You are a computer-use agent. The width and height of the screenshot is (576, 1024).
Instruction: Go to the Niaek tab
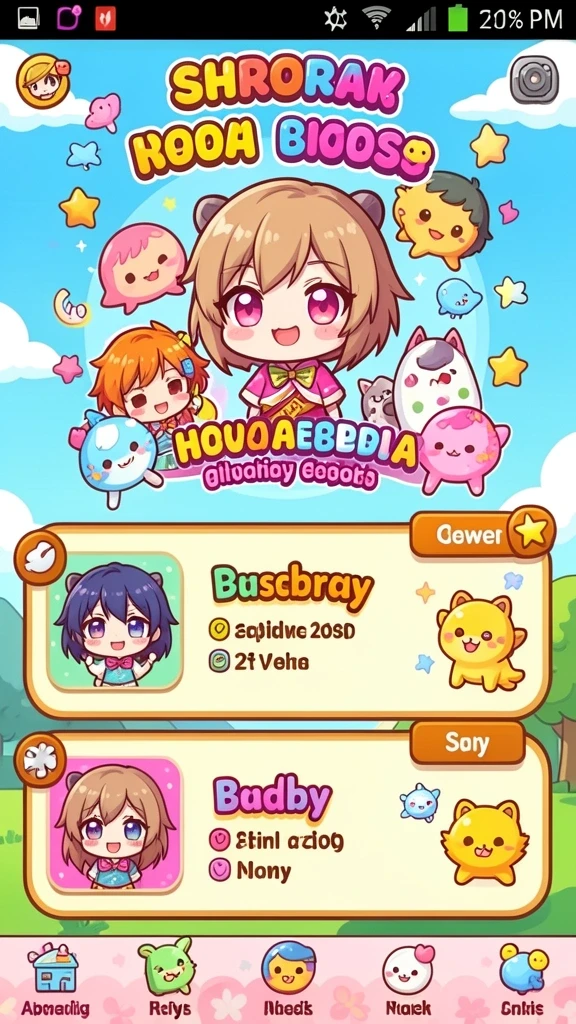pos(408,981)
